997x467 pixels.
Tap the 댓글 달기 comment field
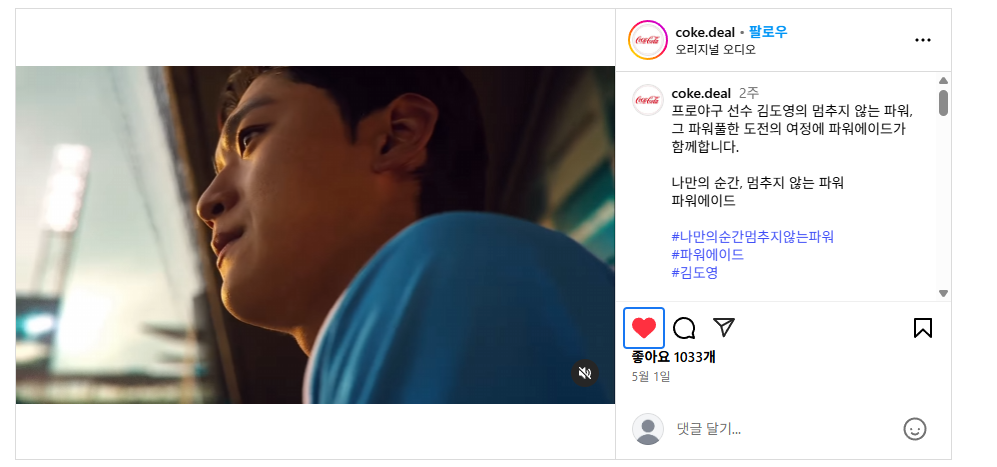click(x=780, y=429)
